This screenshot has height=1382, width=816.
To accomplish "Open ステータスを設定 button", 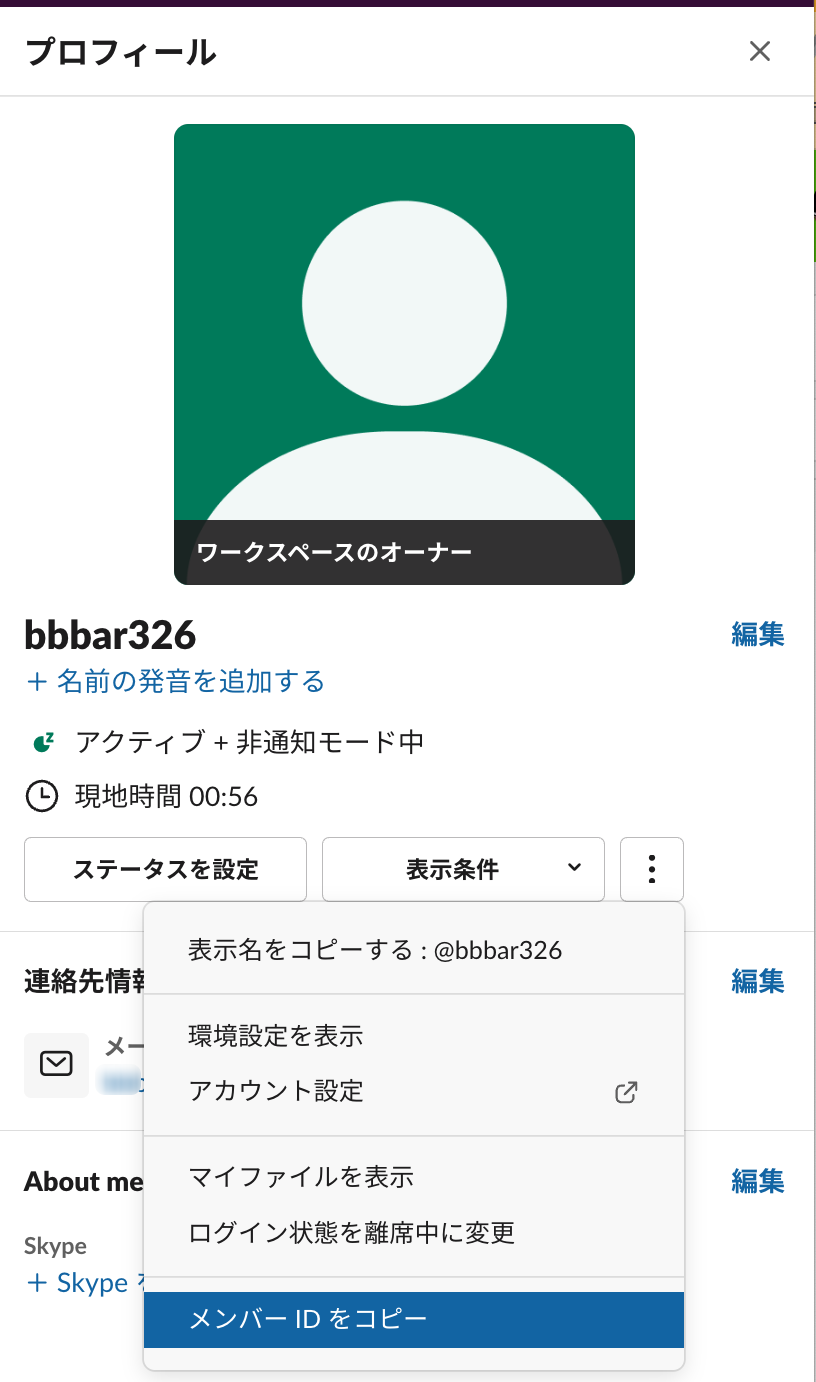I will click(165, 869).
